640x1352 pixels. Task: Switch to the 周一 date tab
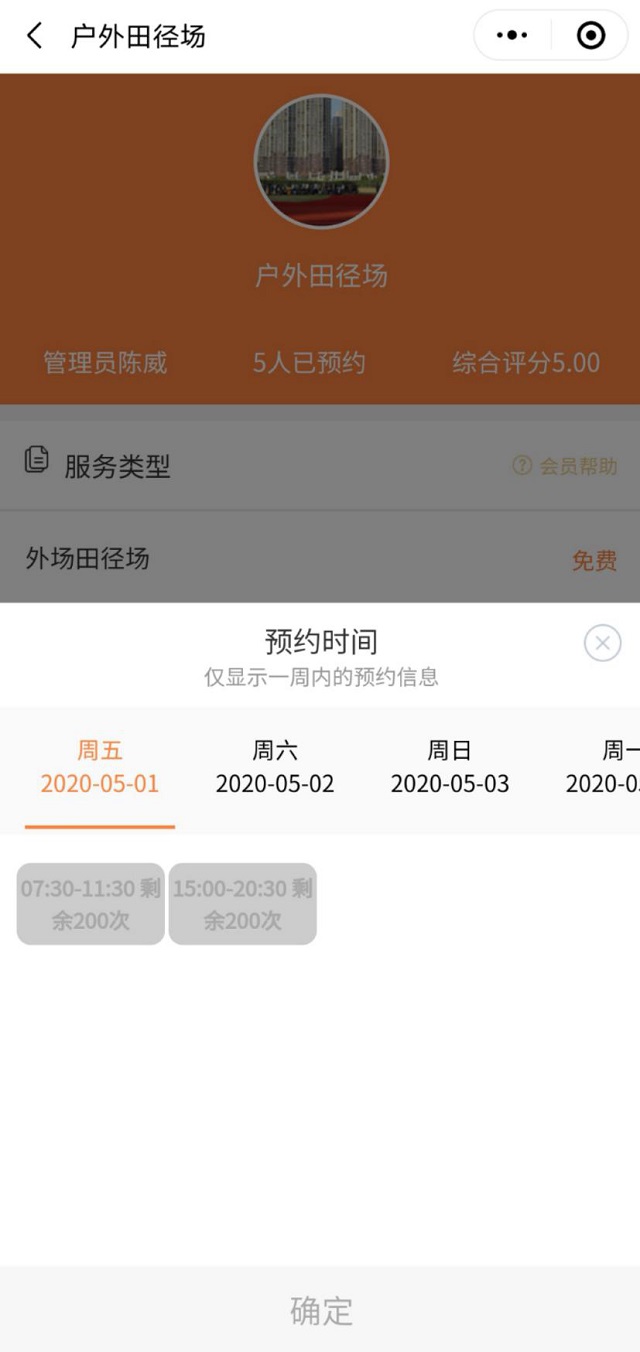pyautogui.click(x=603, y=767)
